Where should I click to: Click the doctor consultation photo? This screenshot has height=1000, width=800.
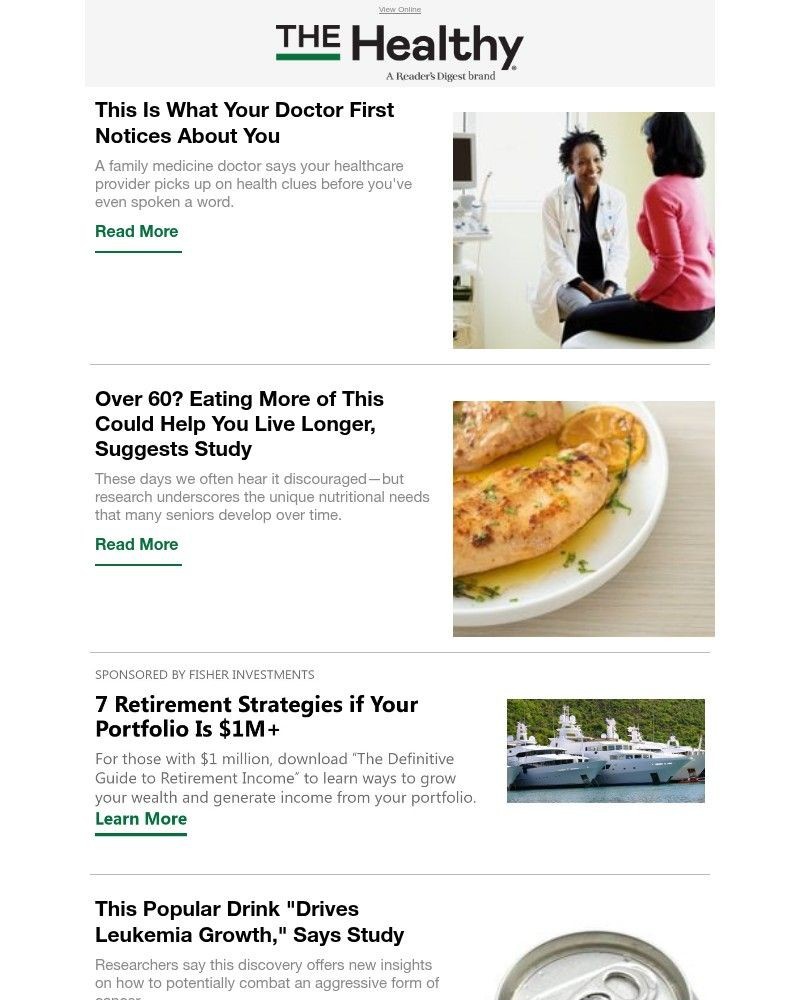coord(583,230)
